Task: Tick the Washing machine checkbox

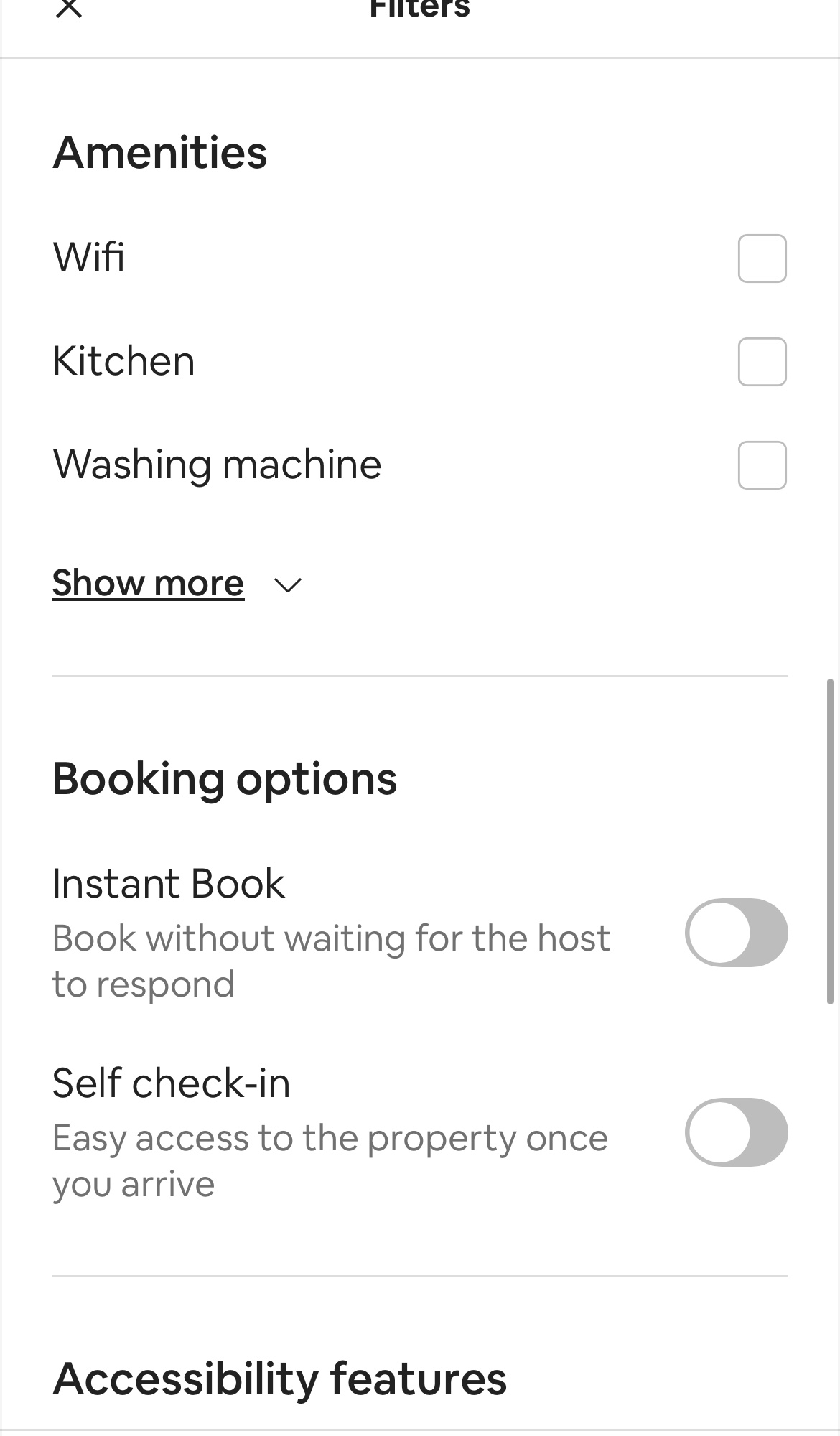Action: pos(762,465)
